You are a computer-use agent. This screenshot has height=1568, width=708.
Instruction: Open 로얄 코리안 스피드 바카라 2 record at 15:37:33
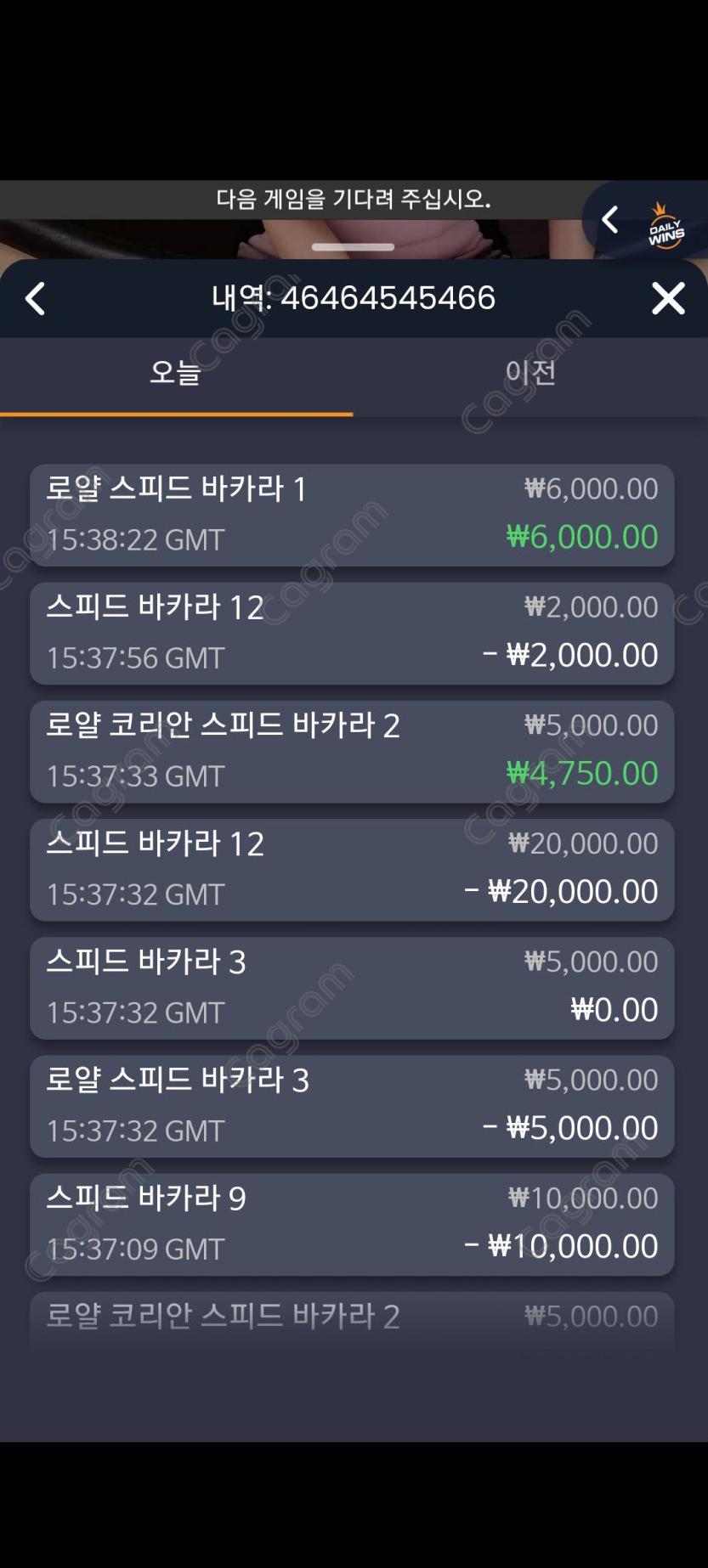pos(352,751)
